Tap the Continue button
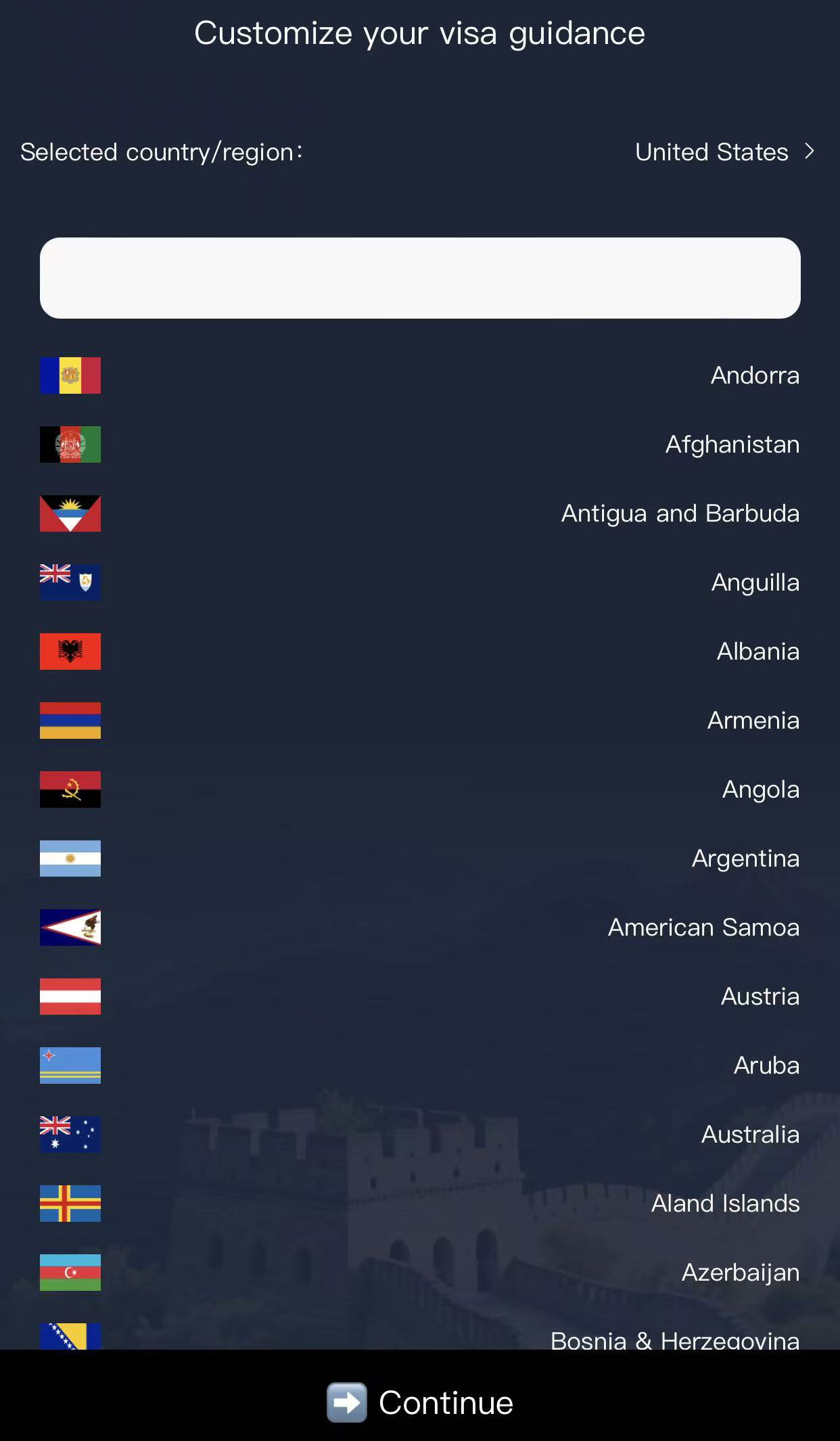Viewport: 840px width, 1441px height. tap(420, 1402)
